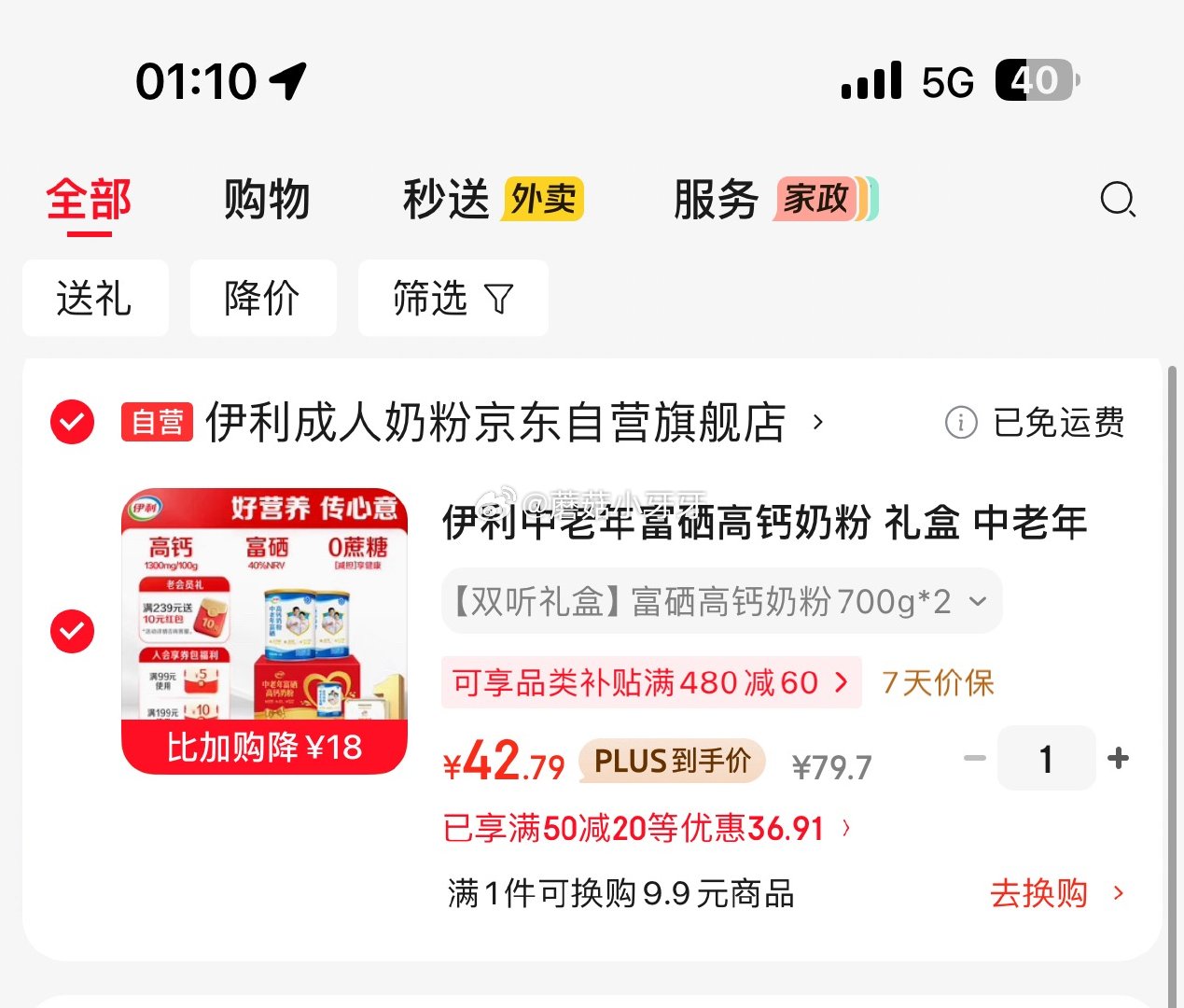1184x1008 pixels.
Task: Open the 伊利 milk powder product image
Action: 264,630
